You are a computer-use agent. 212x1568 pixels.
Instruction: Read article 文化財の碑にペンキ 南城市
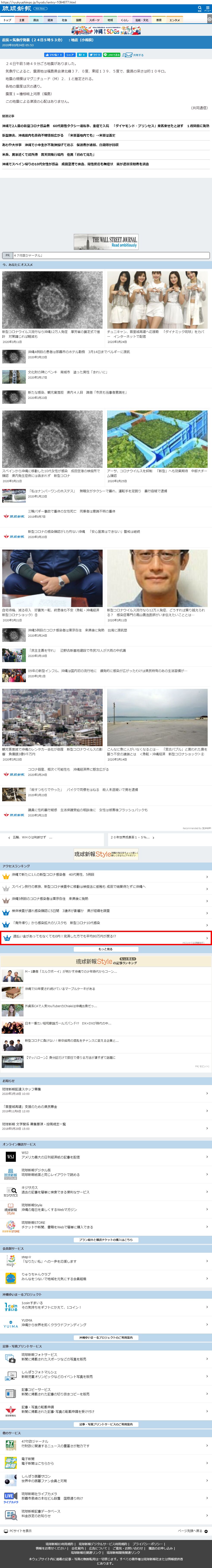[67, 372]
